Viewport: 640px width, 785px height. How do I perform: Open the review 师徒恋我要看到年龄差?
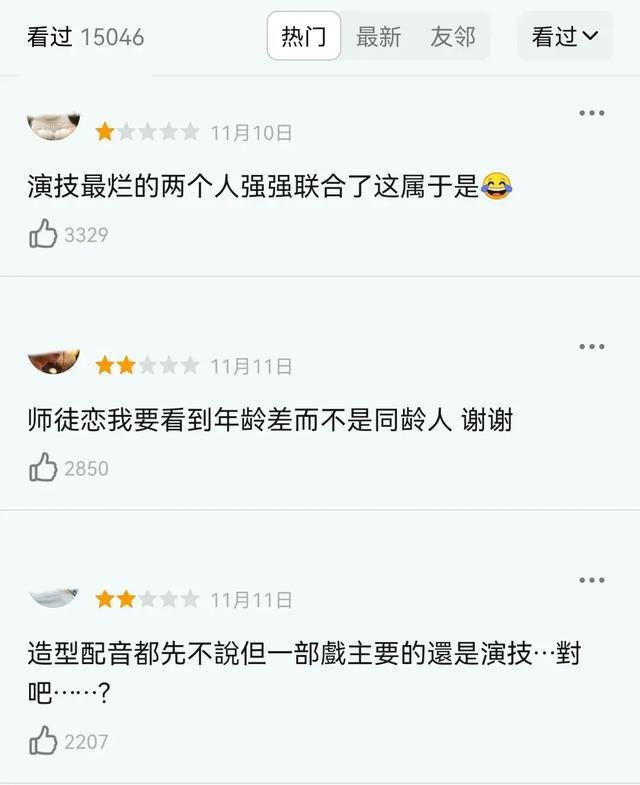tap(270, 419)
